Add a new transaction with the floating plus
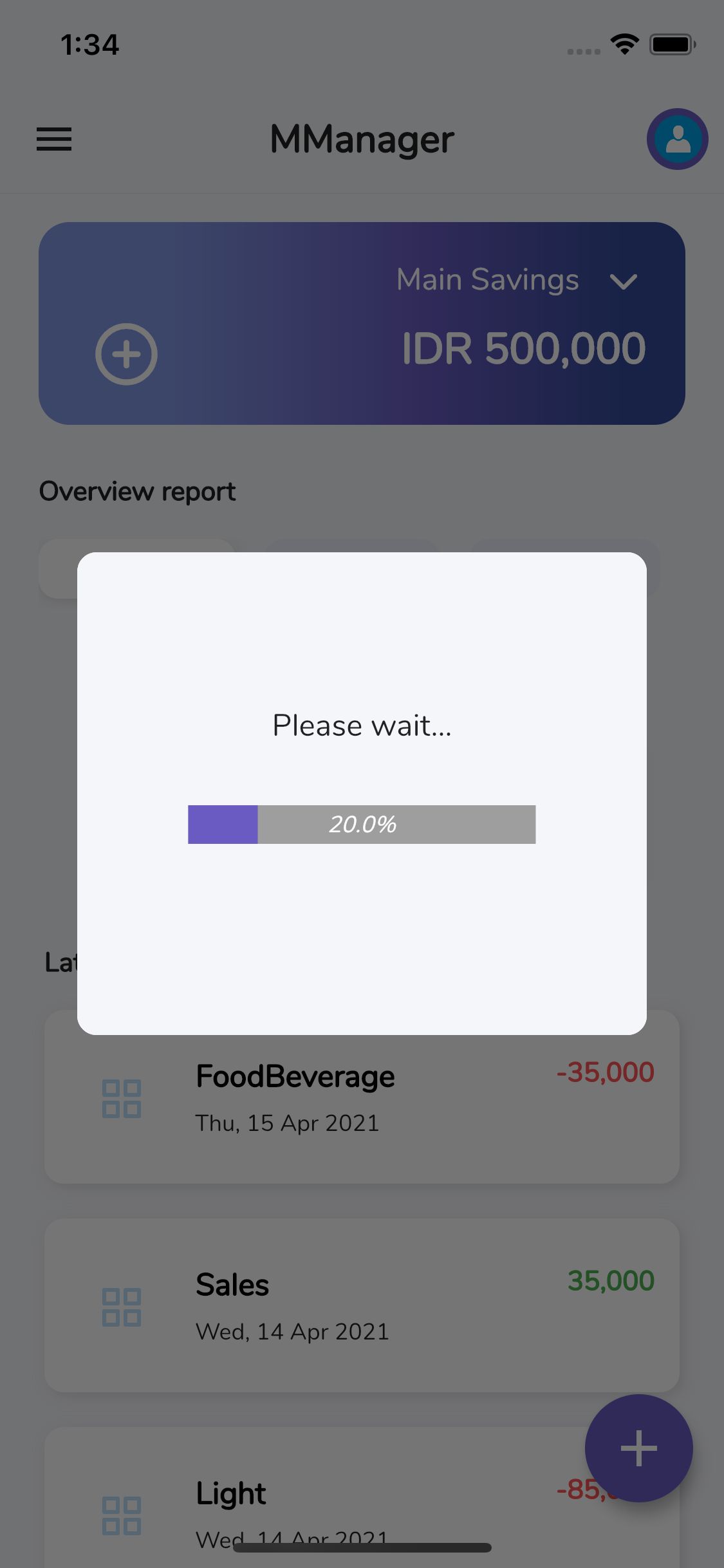The height and width of the screenshot is (1568, 724). 638,1448
